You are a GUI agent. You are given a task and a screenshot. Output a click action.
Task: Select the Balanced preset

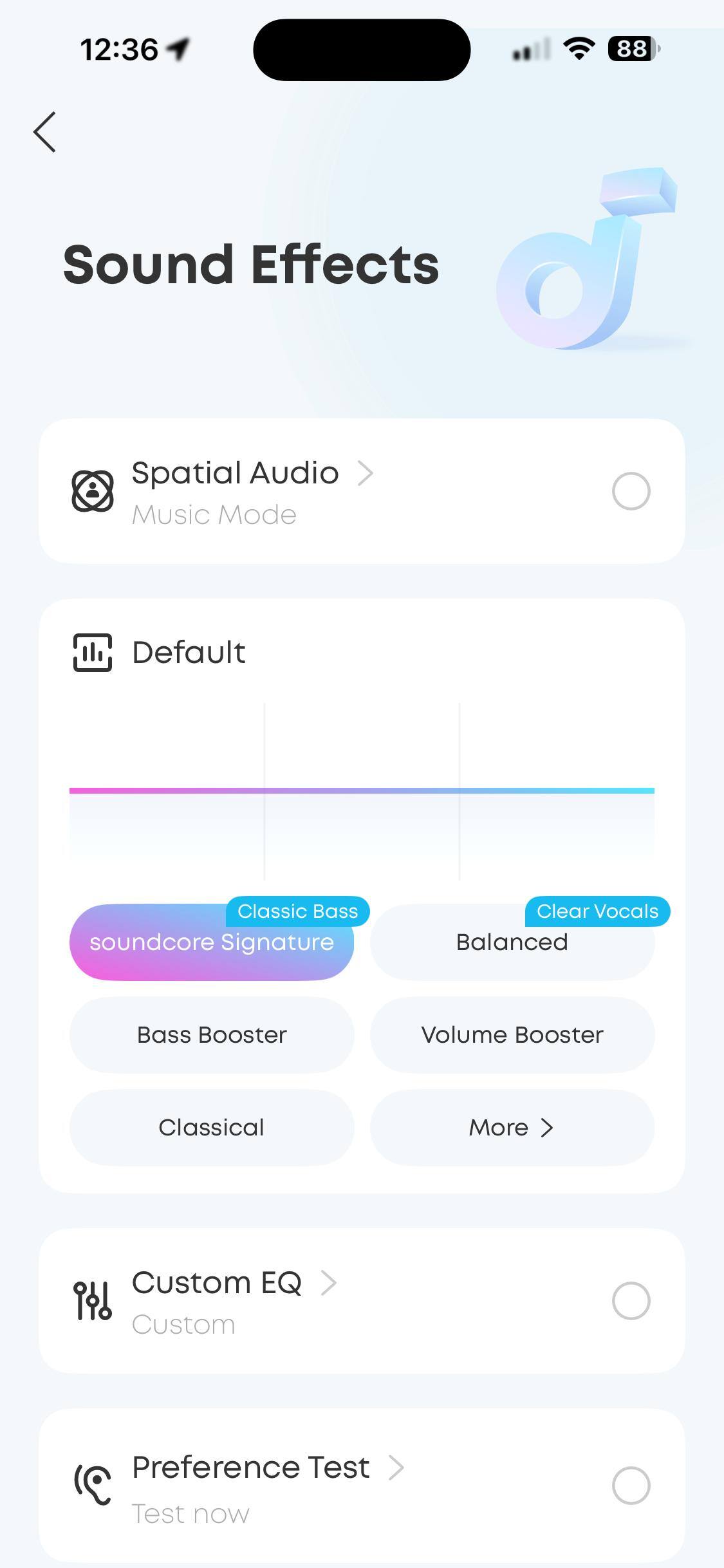point(512,942)
